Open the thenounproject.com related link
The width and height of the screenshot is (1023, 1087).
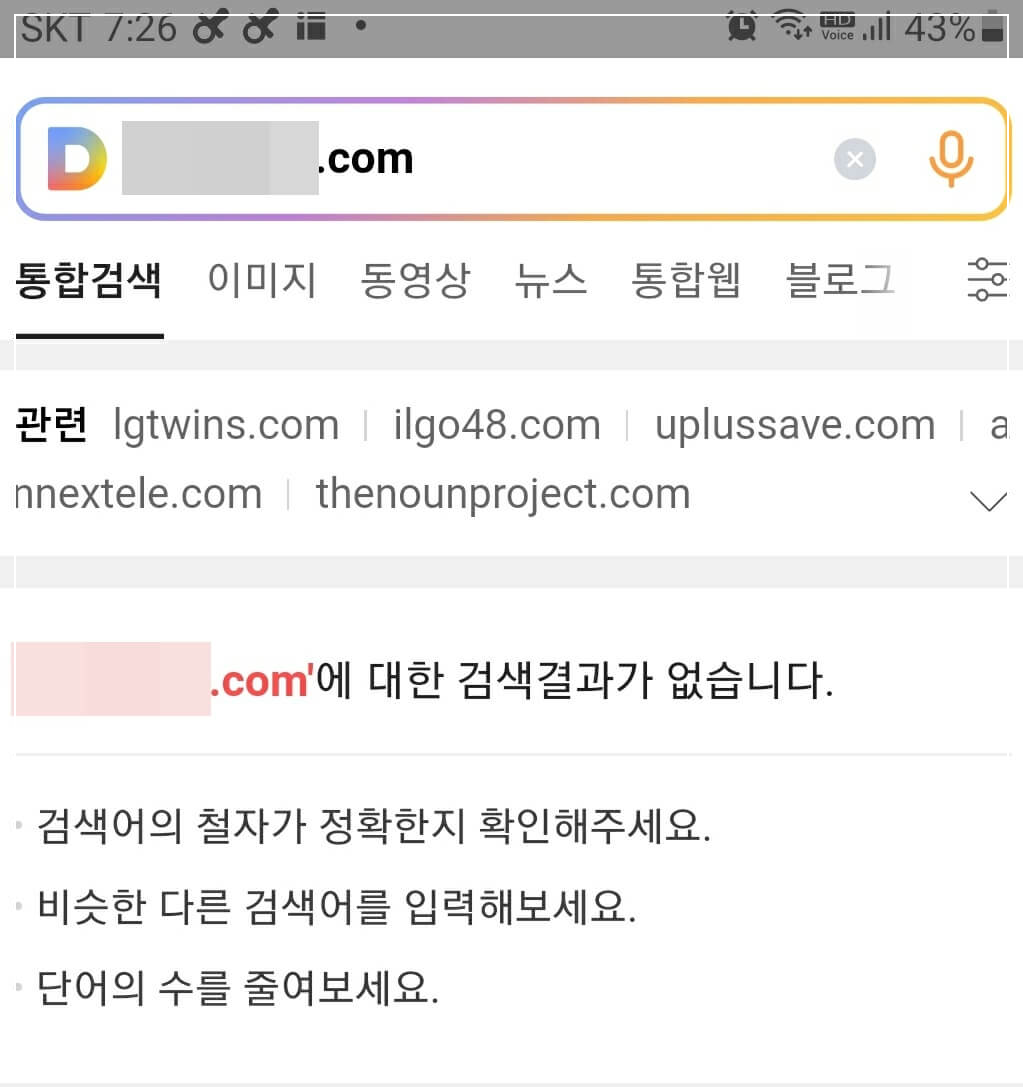coord(502,492)
